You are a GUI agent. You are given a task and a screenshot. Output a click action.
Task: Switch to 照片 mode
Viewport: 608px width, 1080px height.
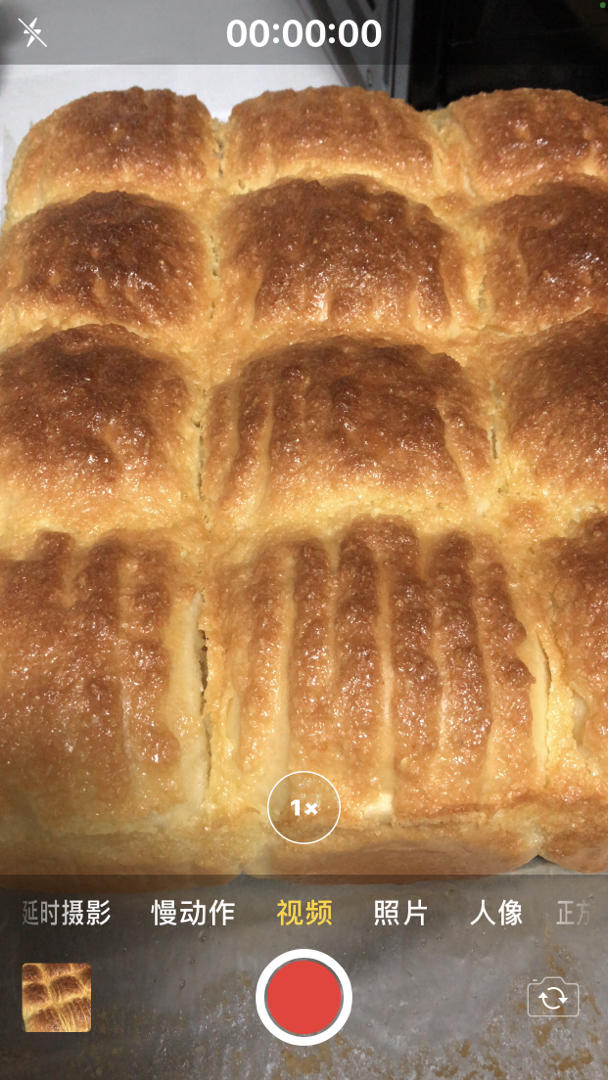400,912
